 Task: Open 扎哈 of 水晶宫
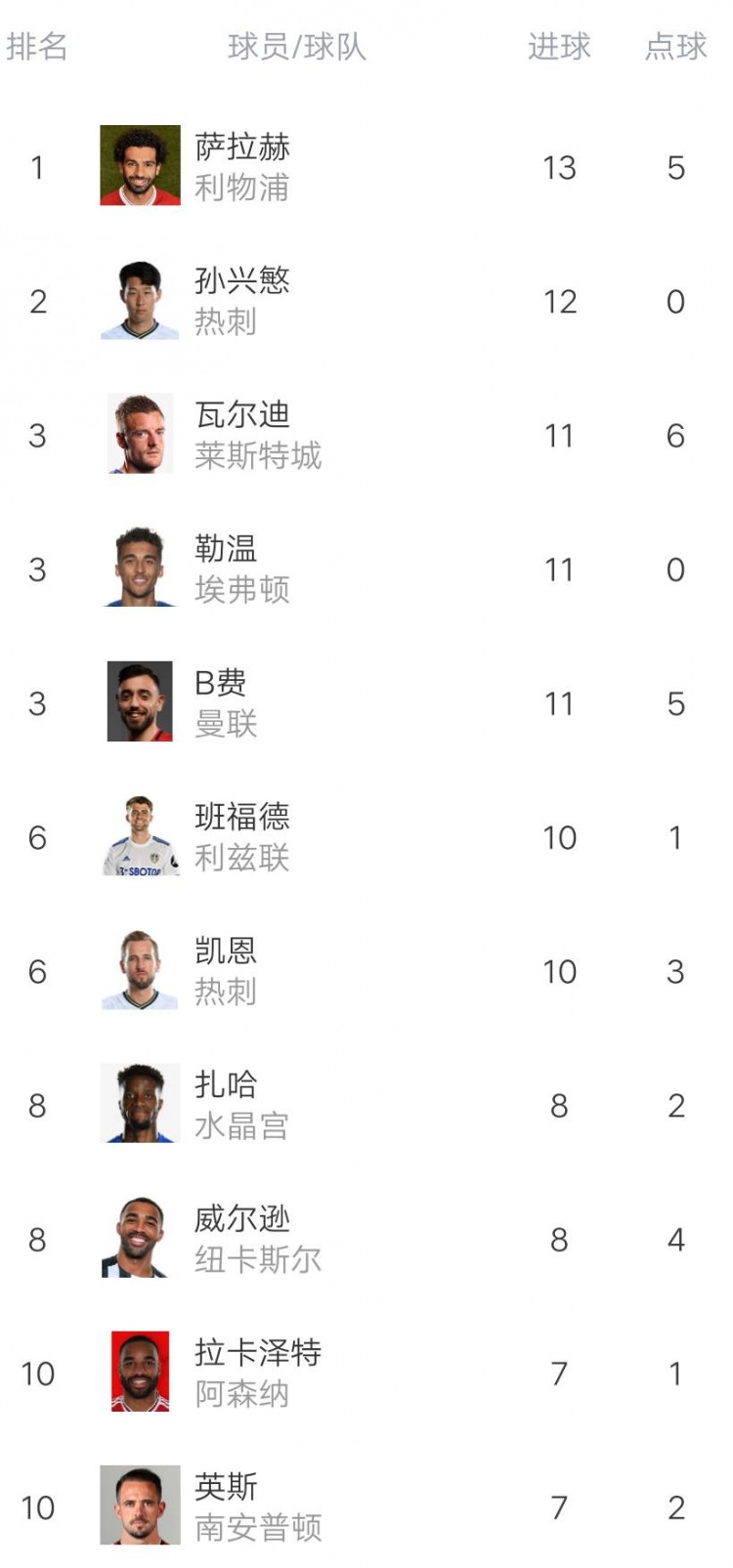366,1104
